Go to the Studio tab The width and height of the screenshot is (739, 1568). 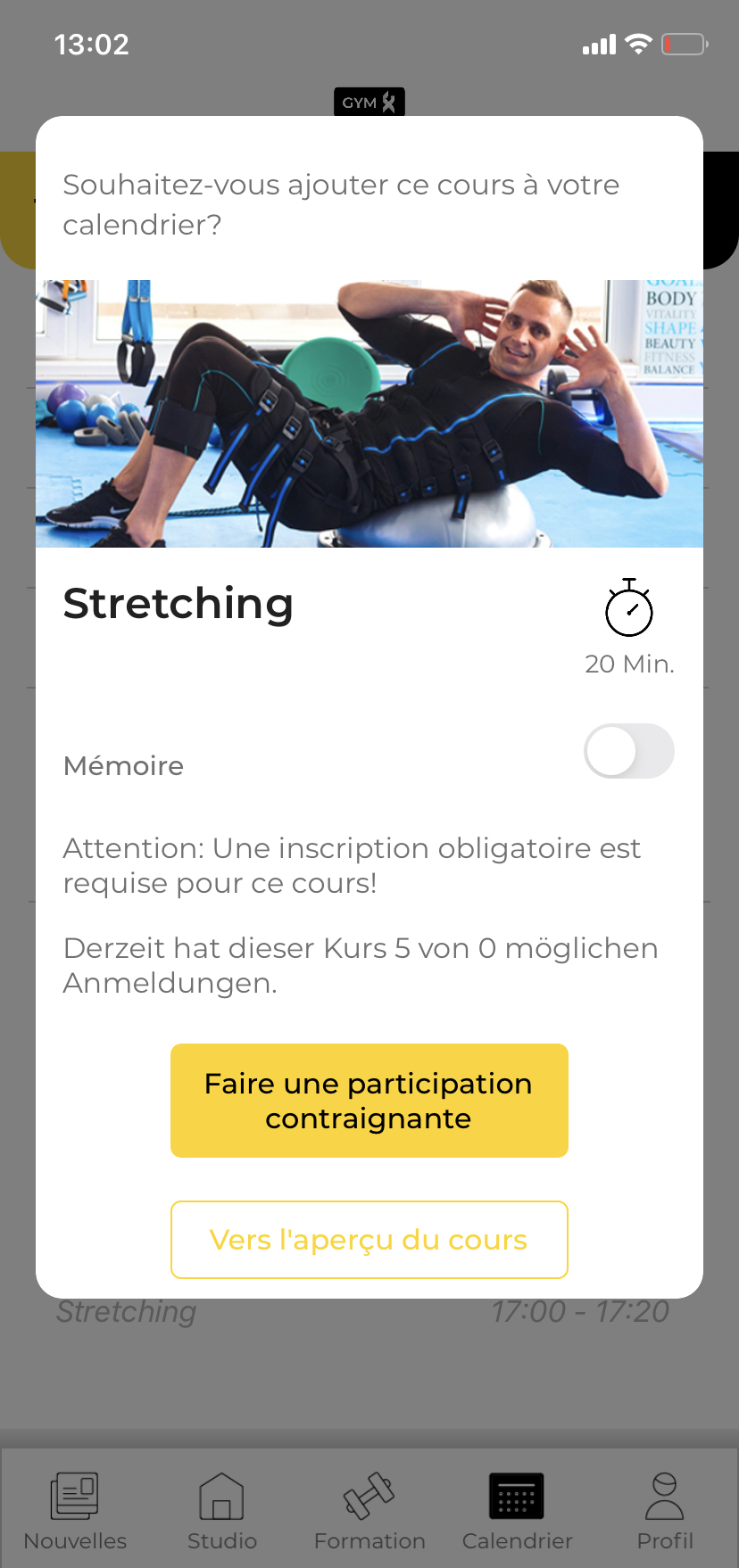221,1511
